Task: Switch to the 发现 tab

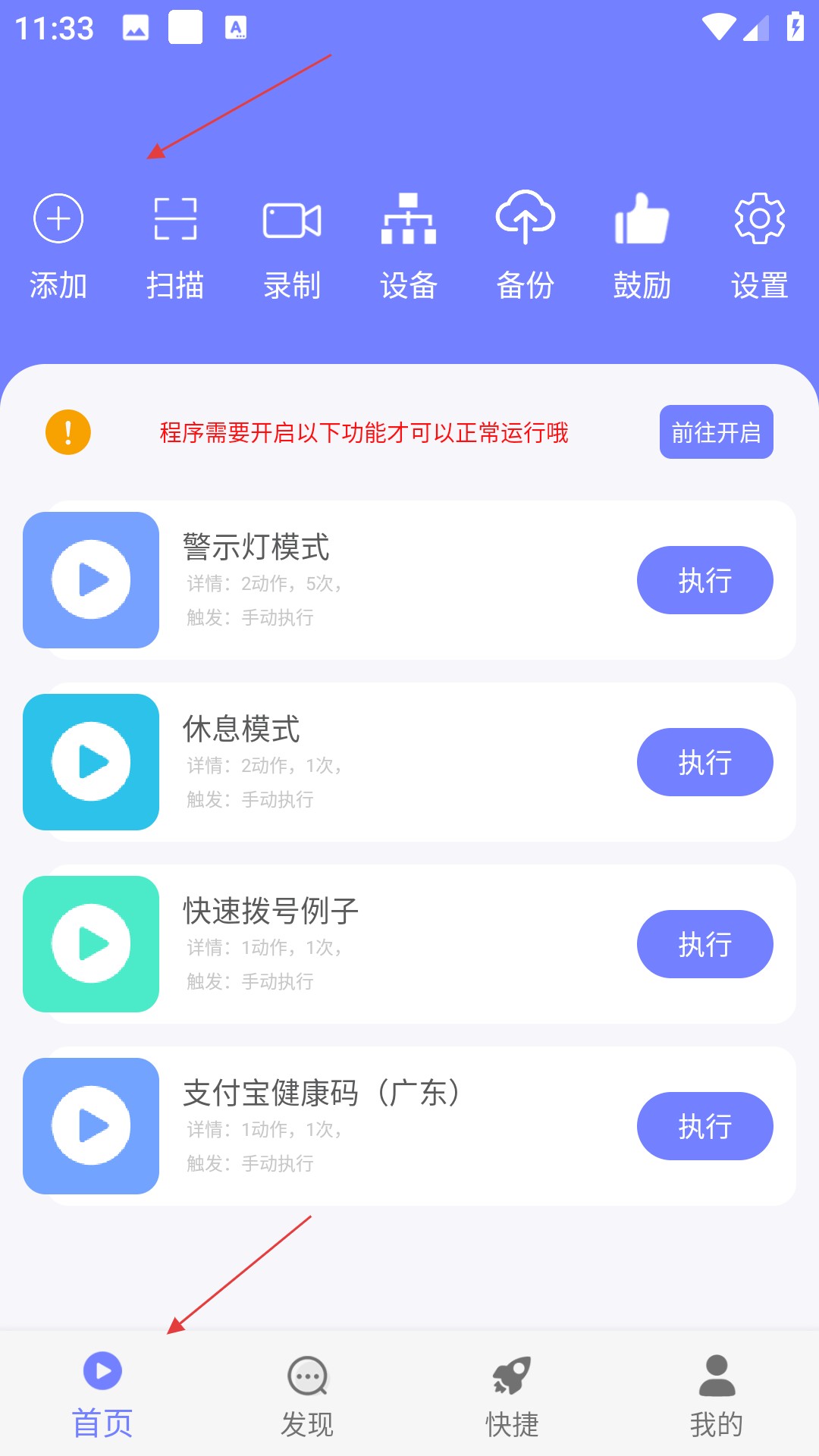Action: pyautogui.click(x=307, y=1395)
